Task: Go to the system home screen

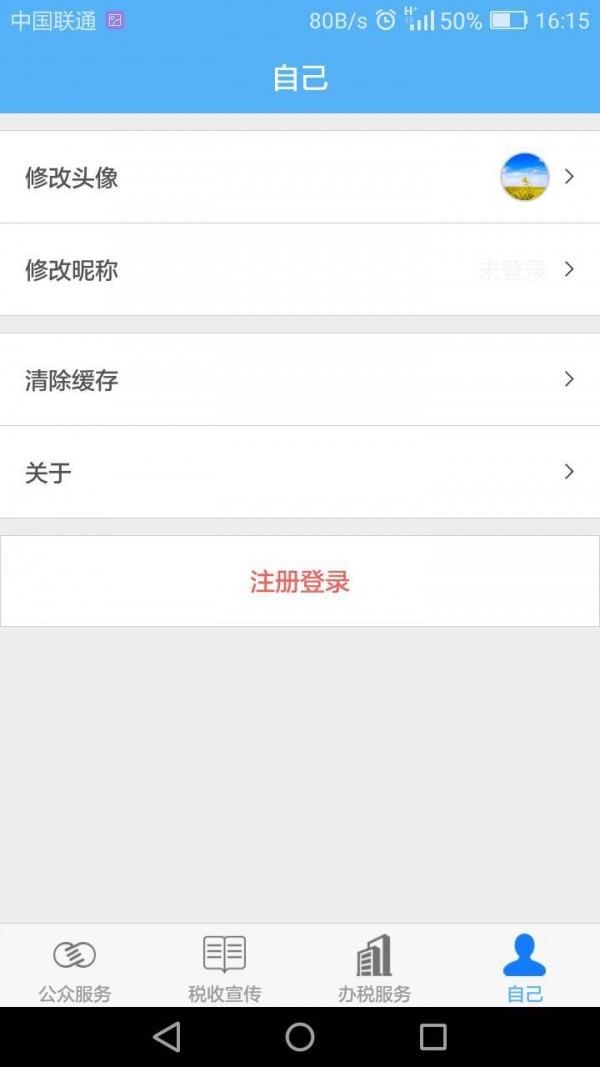Action: click(300, 1037)
